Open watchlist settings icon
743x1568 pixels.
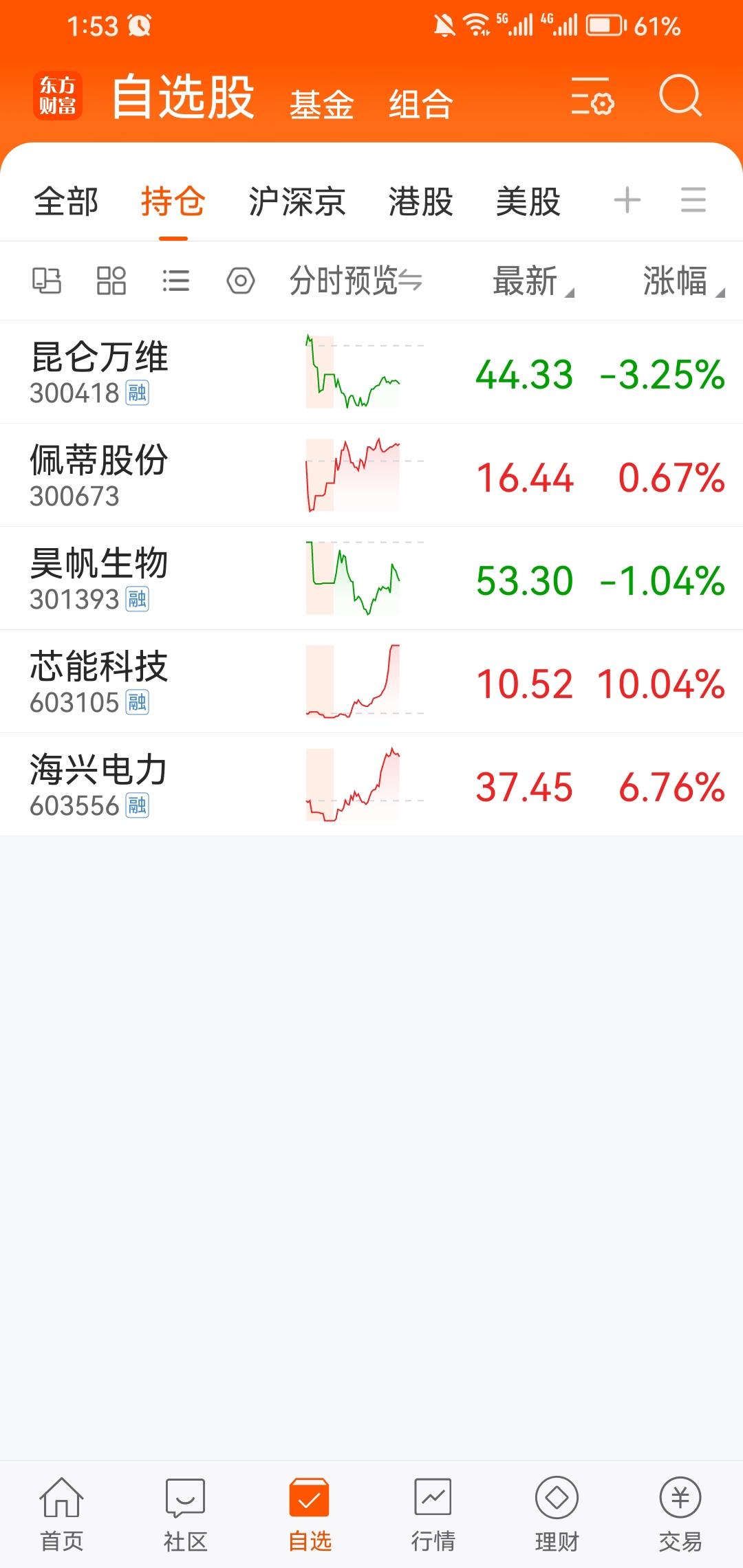point(592,96)
